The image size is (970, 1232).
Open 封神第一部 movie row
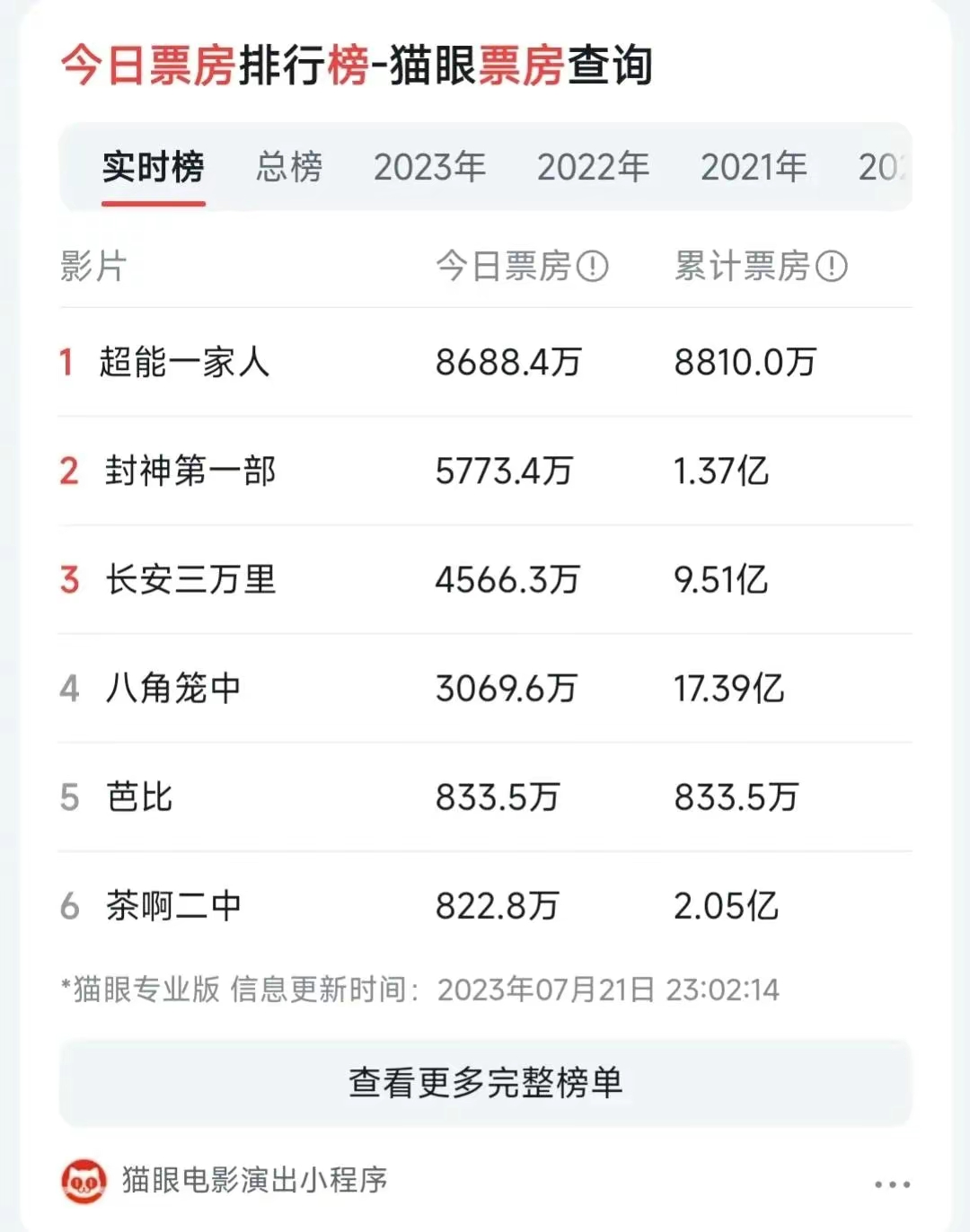point(190,471)
